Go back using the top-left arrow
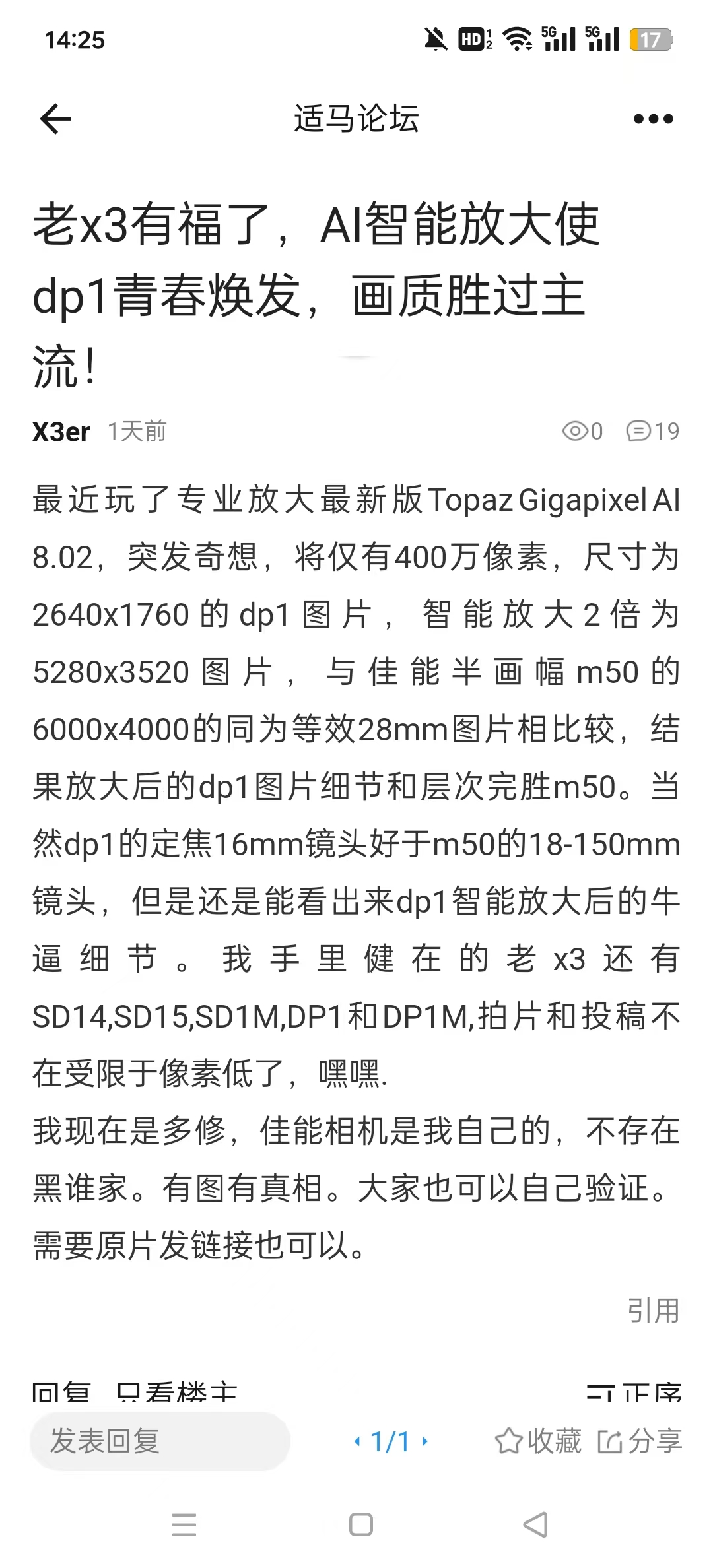The image size is (713, 1568). pyautogui.click(x=55, y=119)
